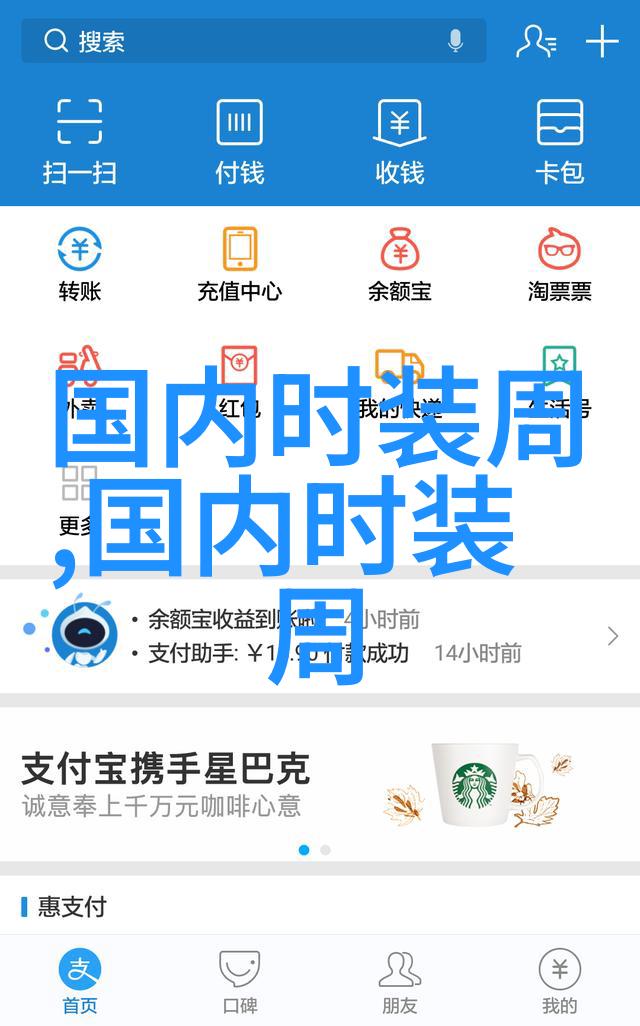Image resolution: width=640 pixels, height=1026 pixels.
Task: Open the search box
Action: (x=240, y=42)
